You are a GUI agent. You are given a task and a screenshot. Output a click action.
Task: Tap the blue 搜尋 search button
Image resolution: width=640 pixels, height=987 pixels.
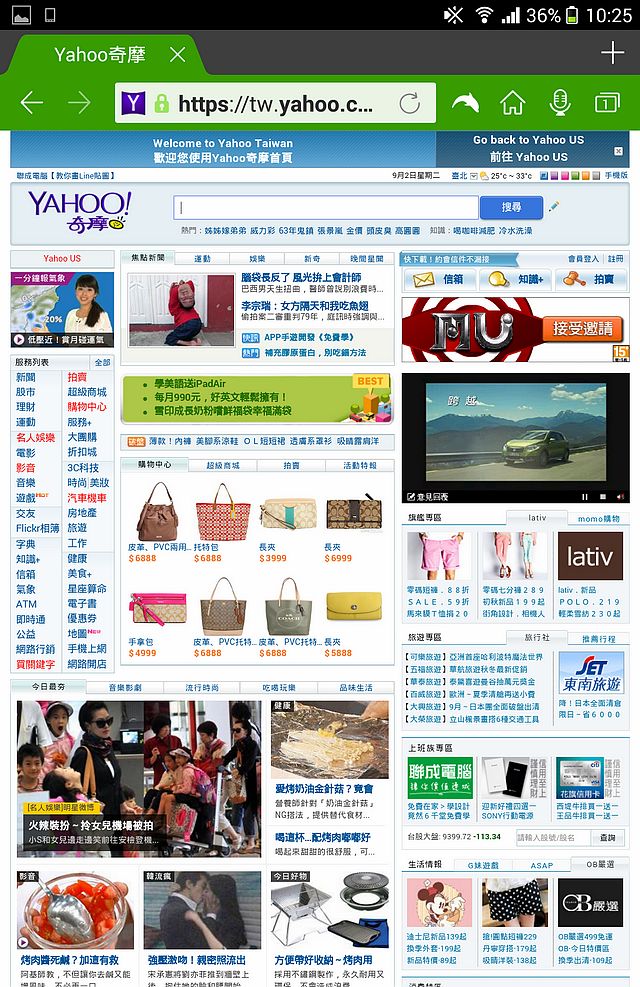(510, 207)
